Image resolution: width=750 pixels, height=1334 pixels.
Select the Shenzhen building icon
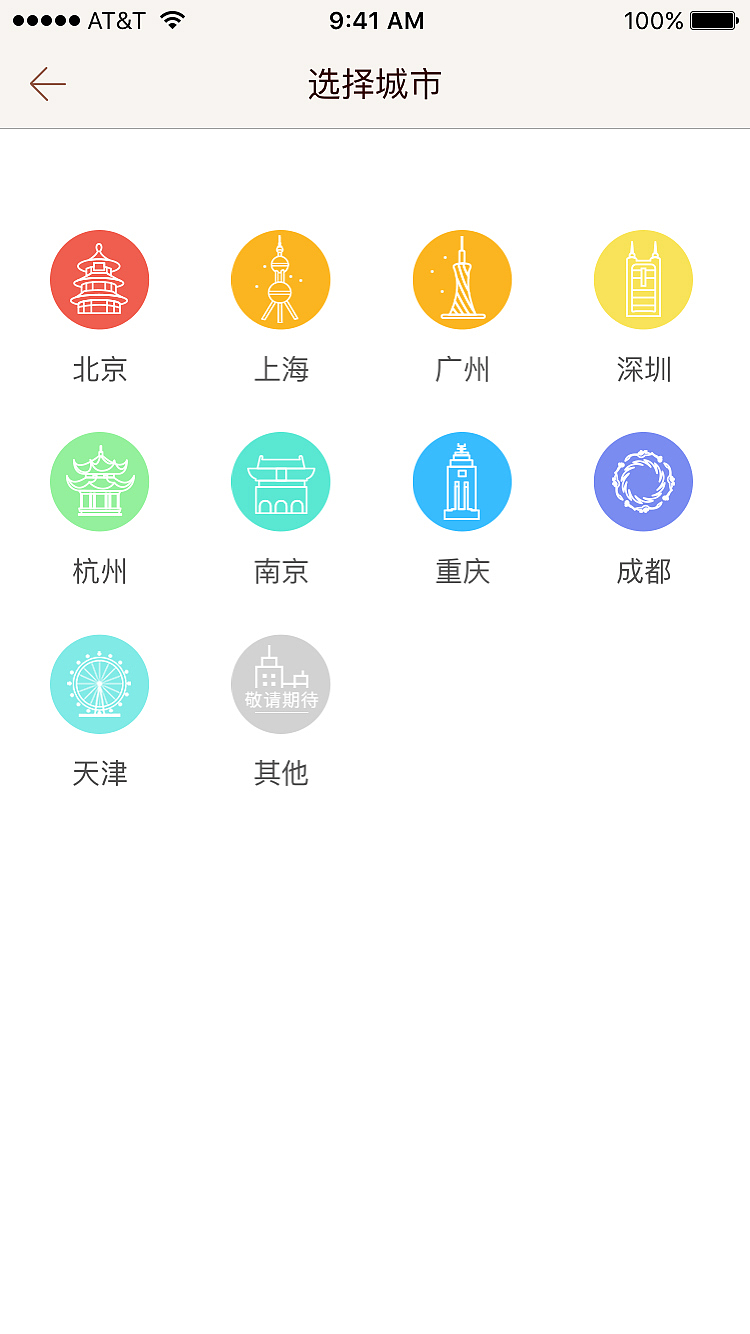643,280
